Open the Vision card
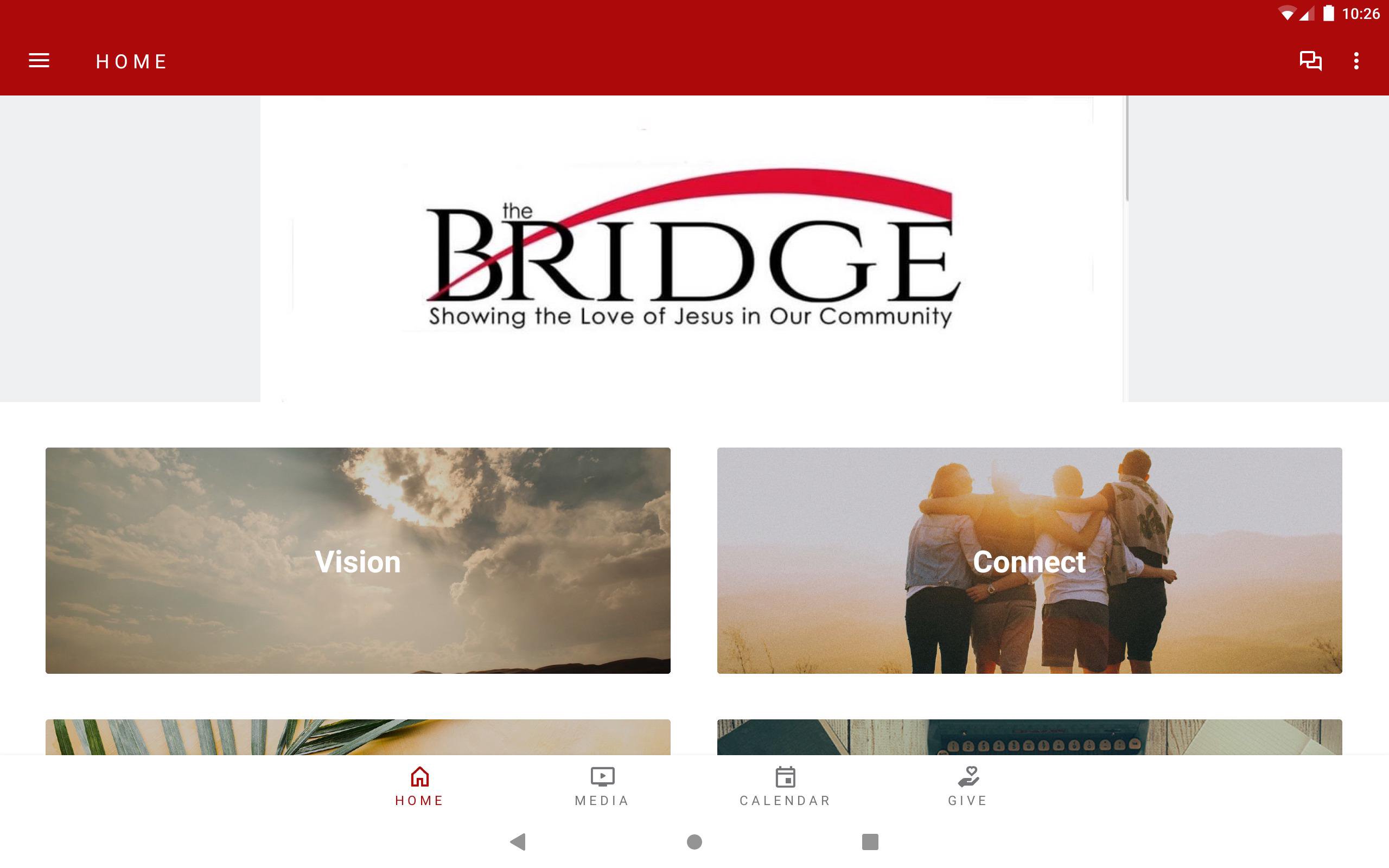 [358, 560]
